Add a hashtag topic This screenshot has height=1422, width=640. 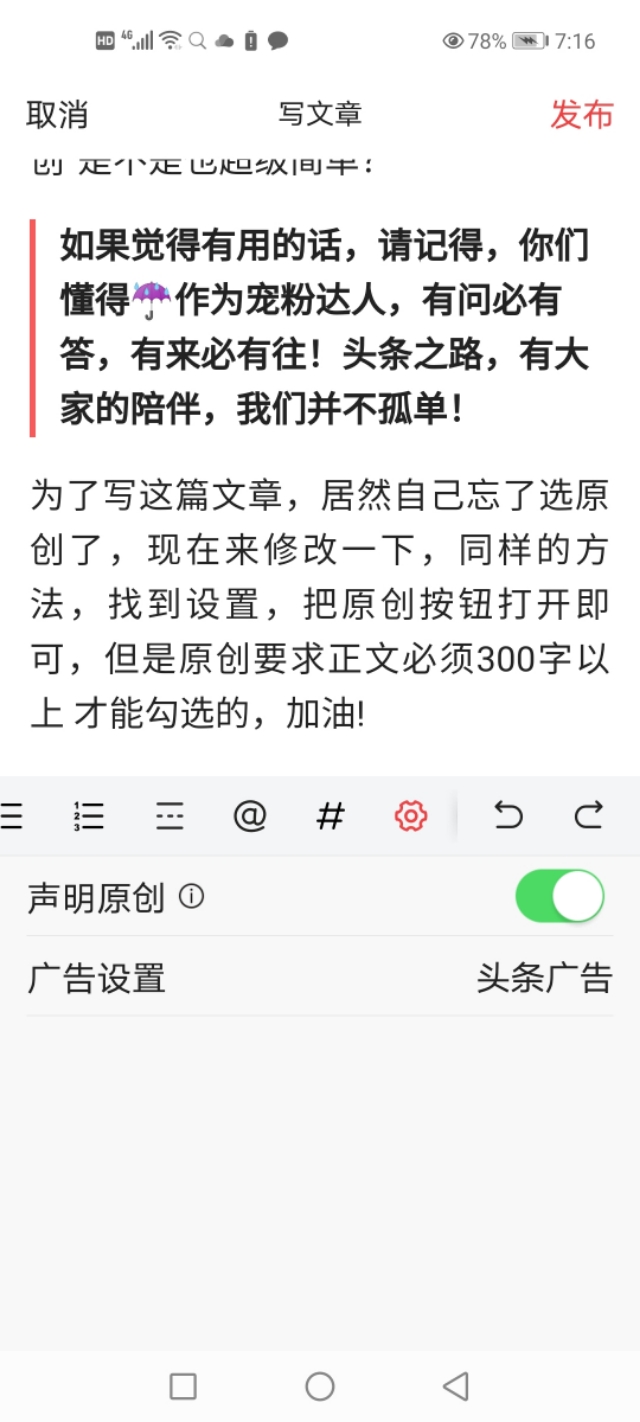pyautogui.click(x=330, y=817)
